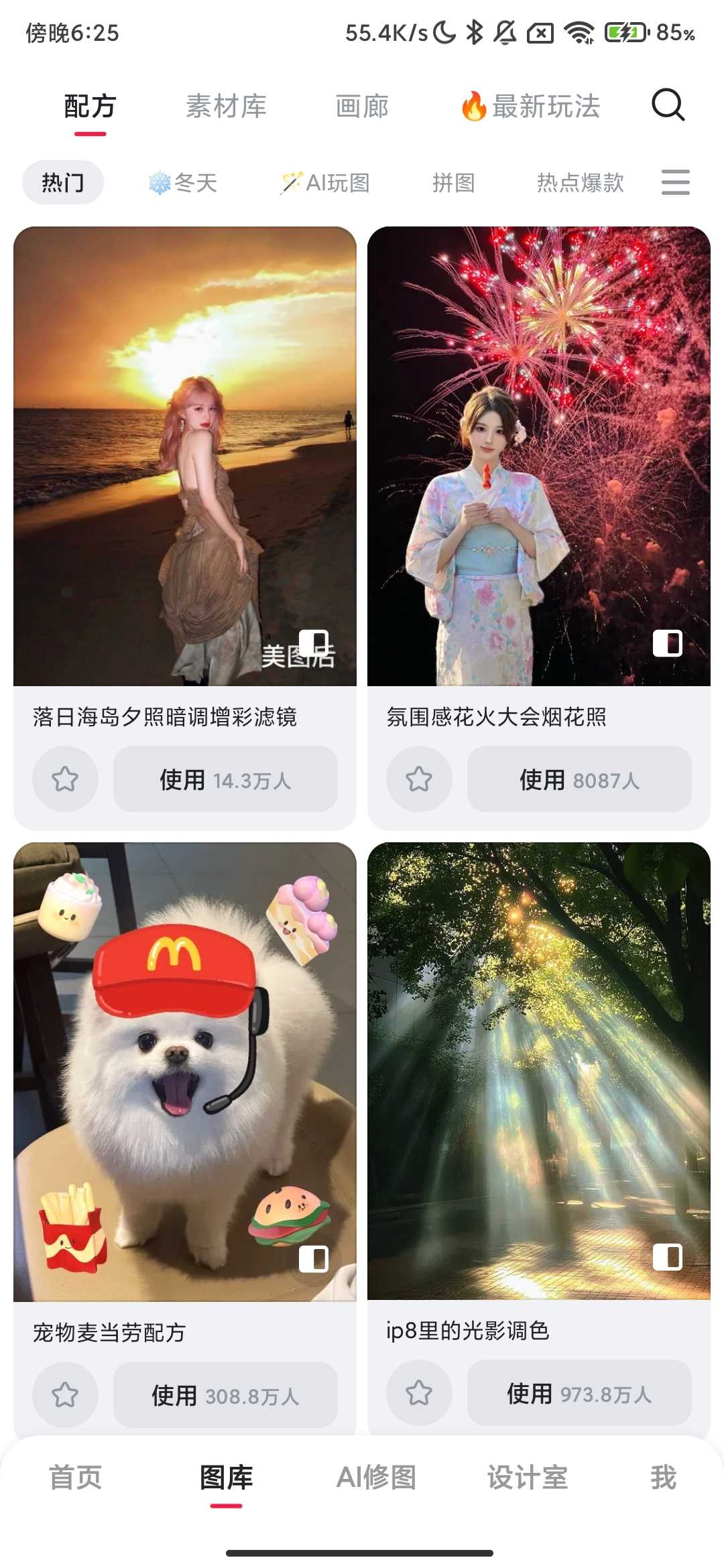The width and height of the screenshot is (724, 1568).
Task: Open the 最新玩法 tab
Action: pyautogui.click(x=531, y=107)
